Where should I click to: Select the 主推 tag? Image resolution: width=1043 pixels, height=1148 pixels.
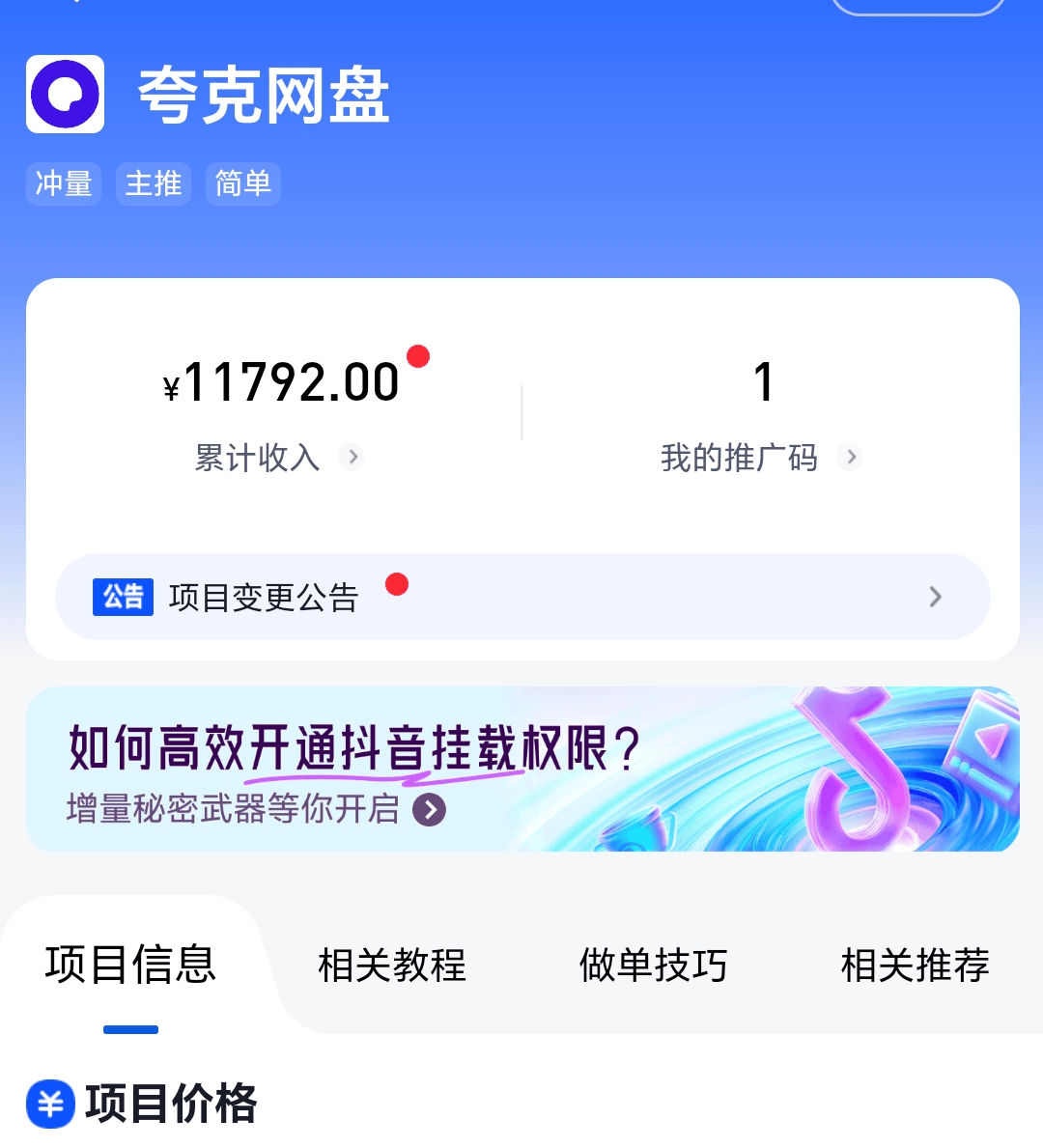point(153,183)
